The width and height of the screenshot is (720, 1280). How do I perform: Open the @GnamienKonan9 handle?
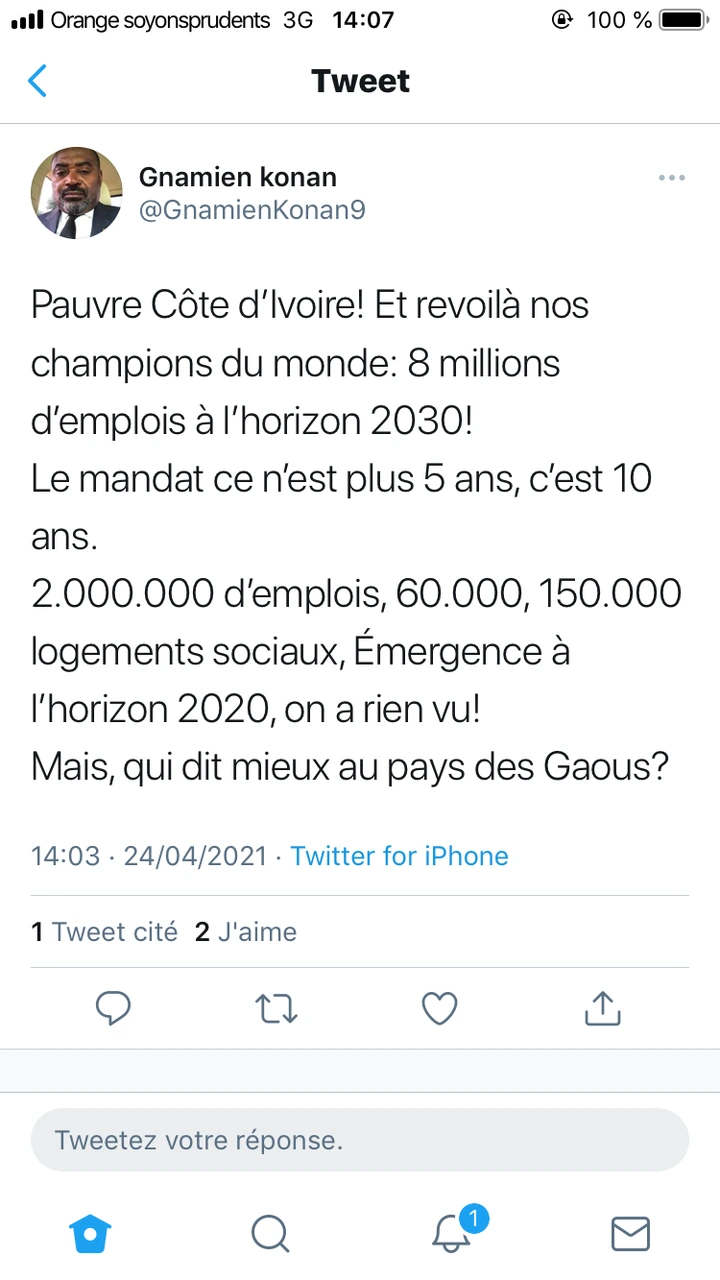[x=251, y=211]
